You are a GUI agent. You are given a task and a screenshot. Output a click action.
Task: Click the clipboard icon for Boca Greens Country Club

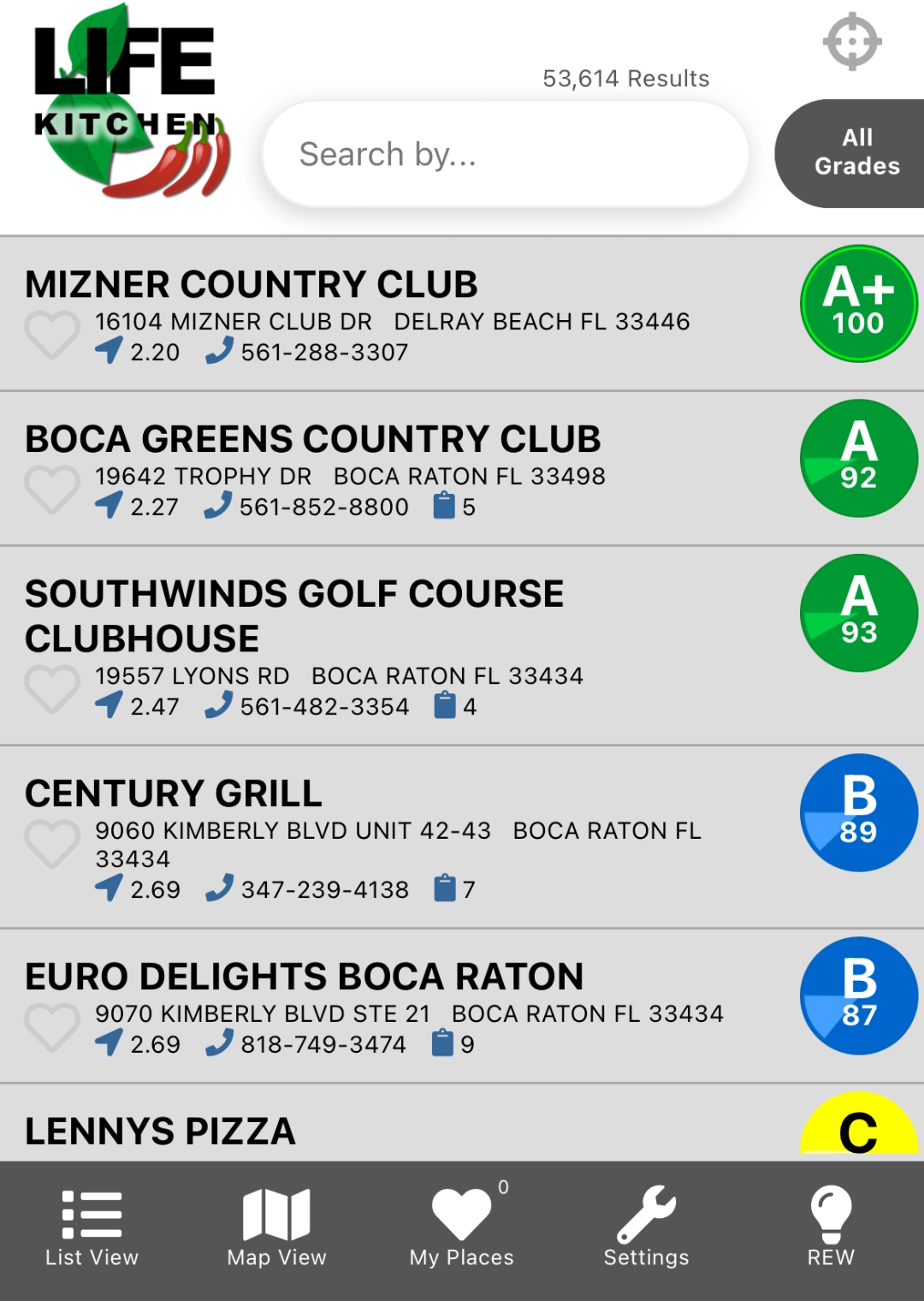[444, 506]
